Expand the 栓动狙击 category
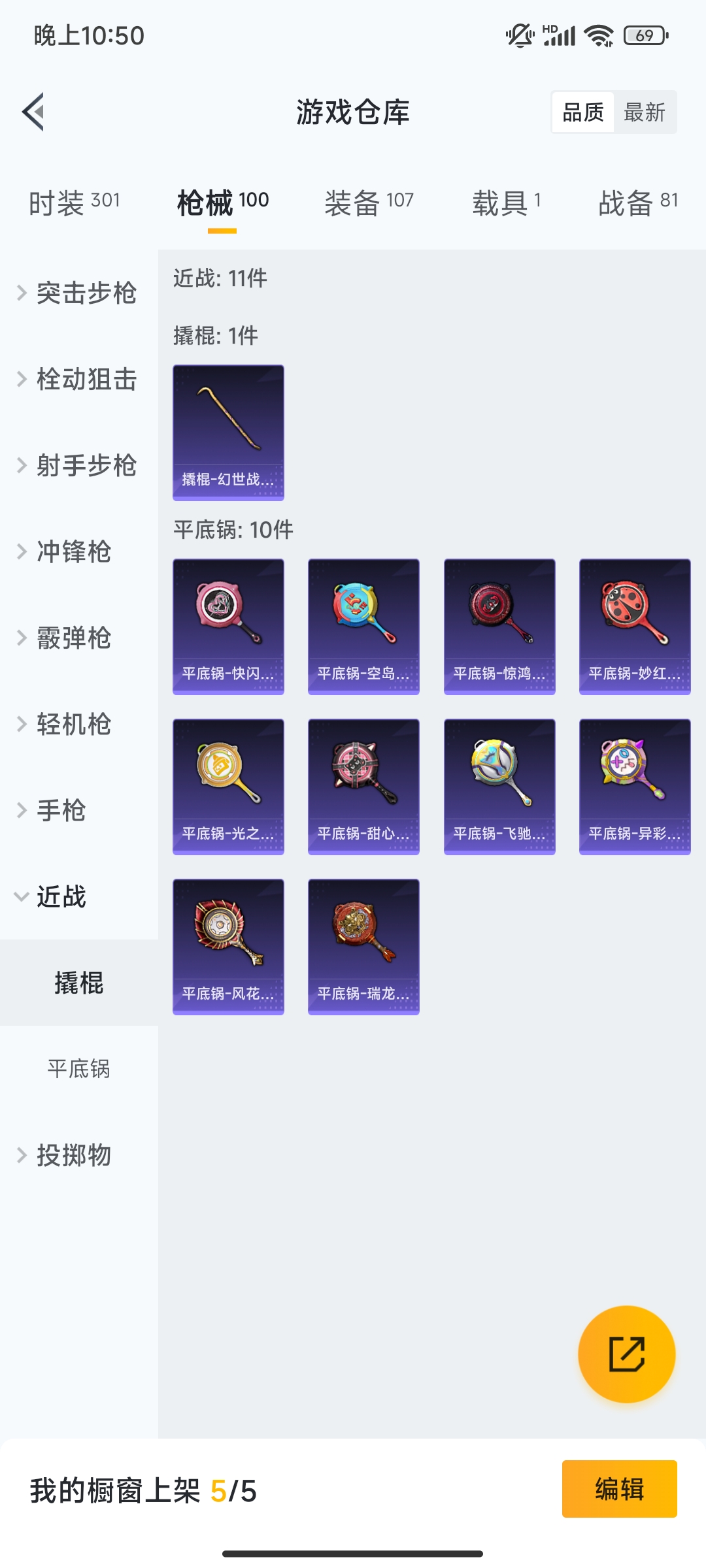 78,378
